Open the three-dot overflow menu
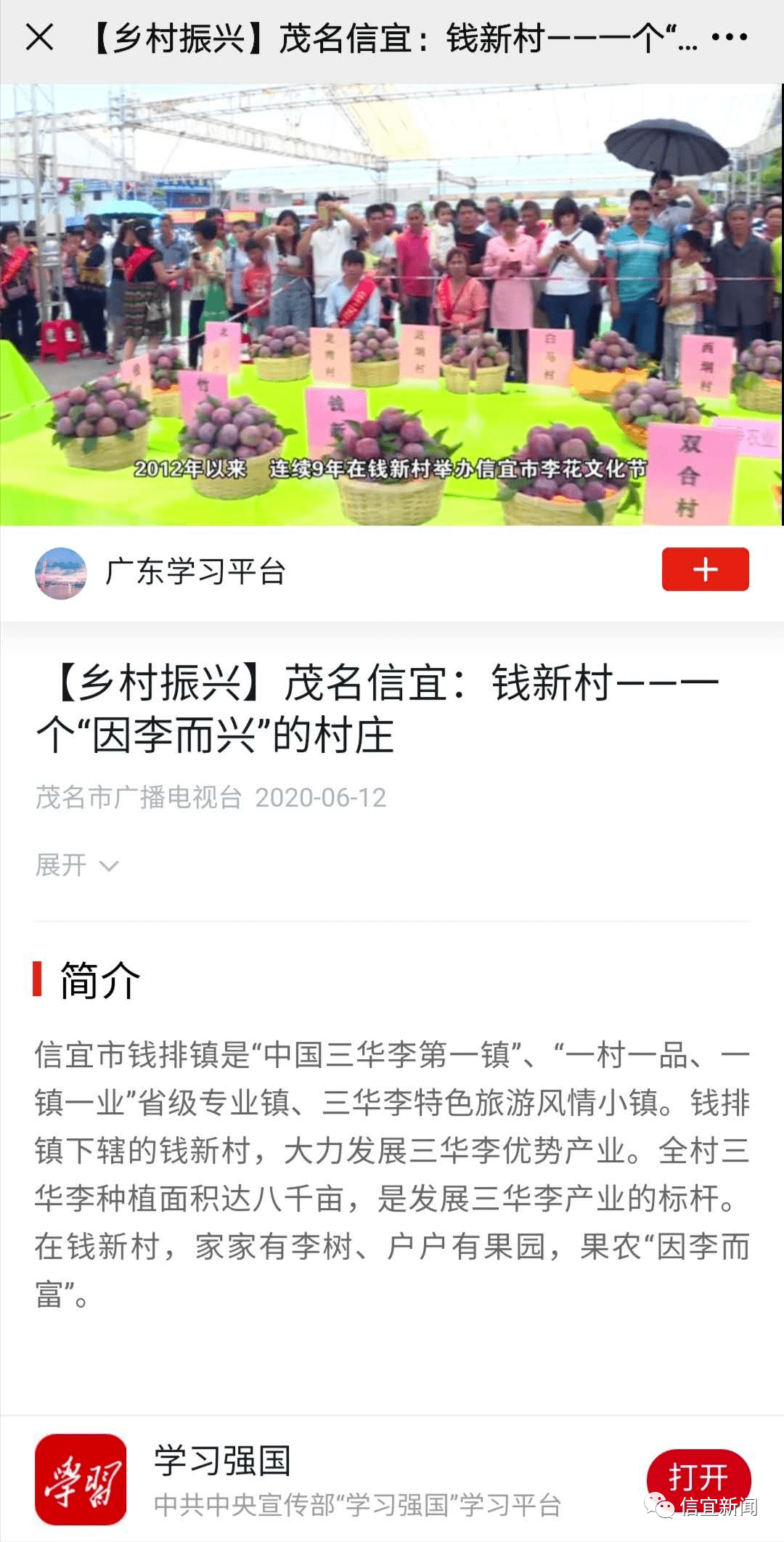 click(729, 37)
